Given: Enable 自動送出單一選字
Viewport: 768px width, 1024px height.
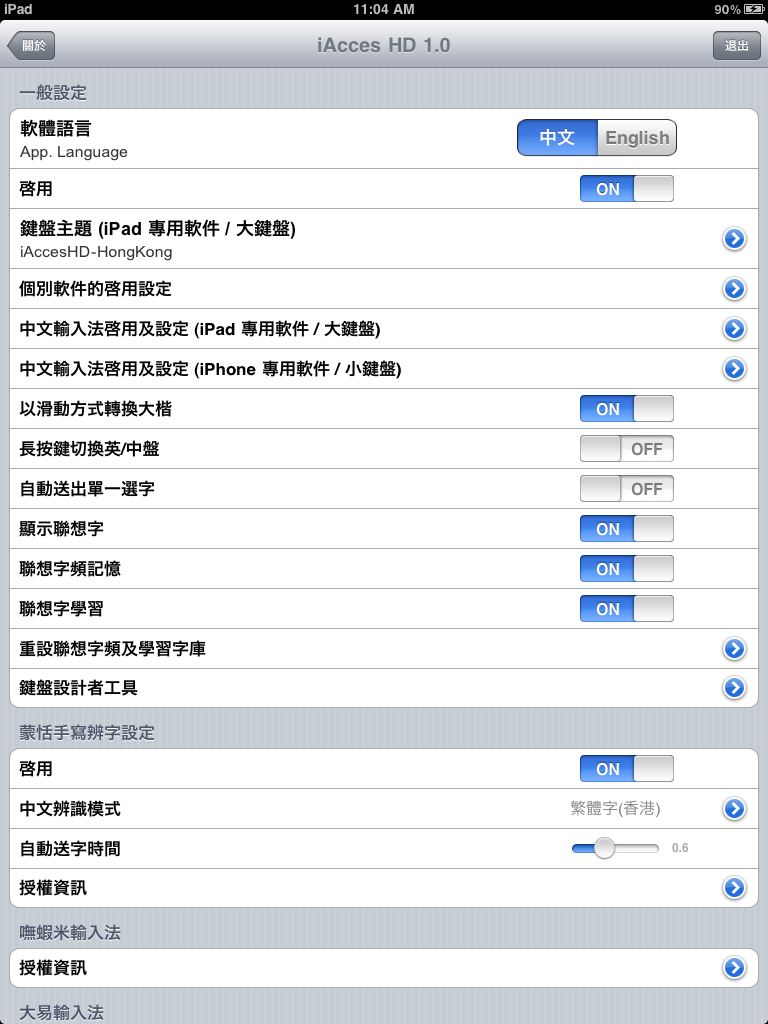Looking at the screenshot, I should coord(627,489).
